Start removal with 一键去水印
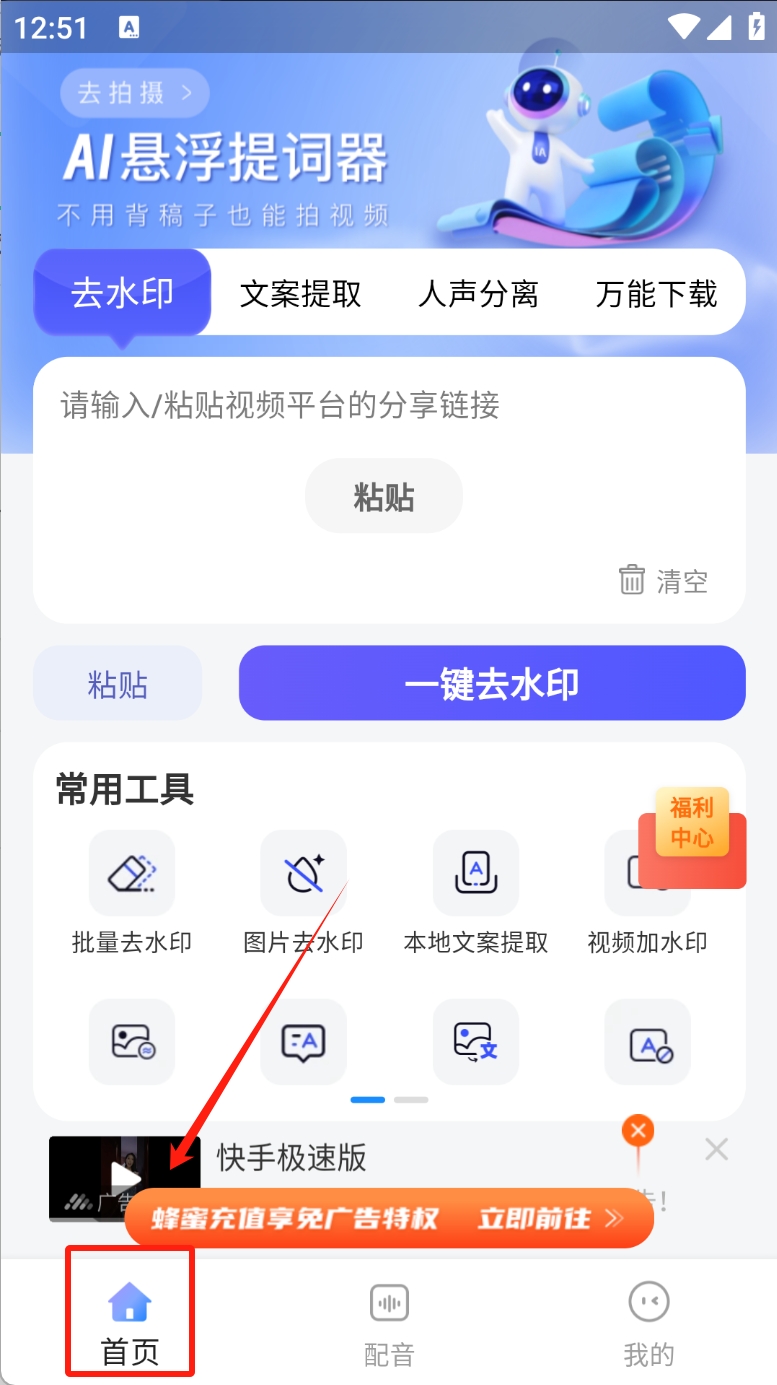777x1385 pixels. (x=492, y=684)
